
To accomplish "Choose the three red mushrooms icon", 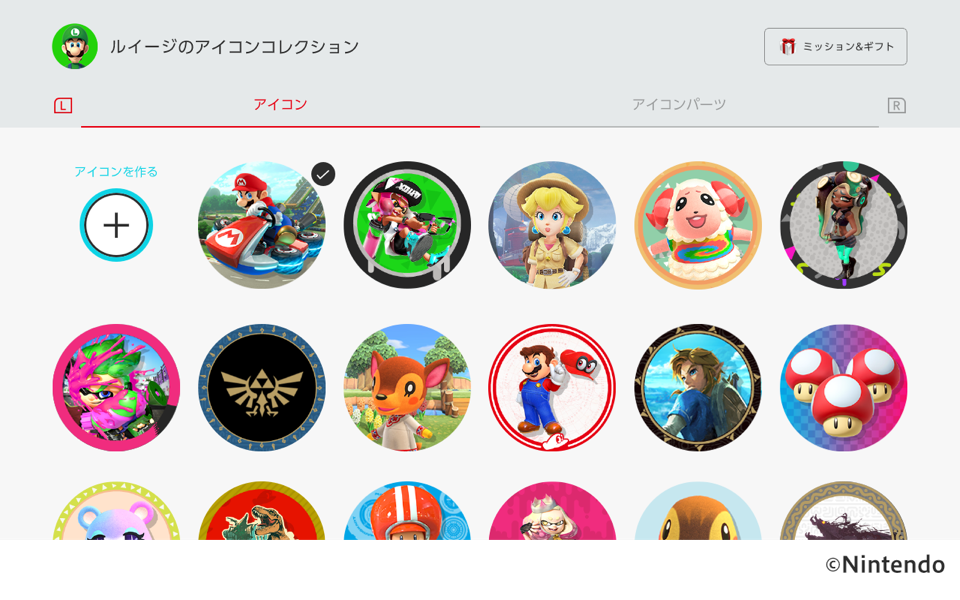I will pos(843,387).
